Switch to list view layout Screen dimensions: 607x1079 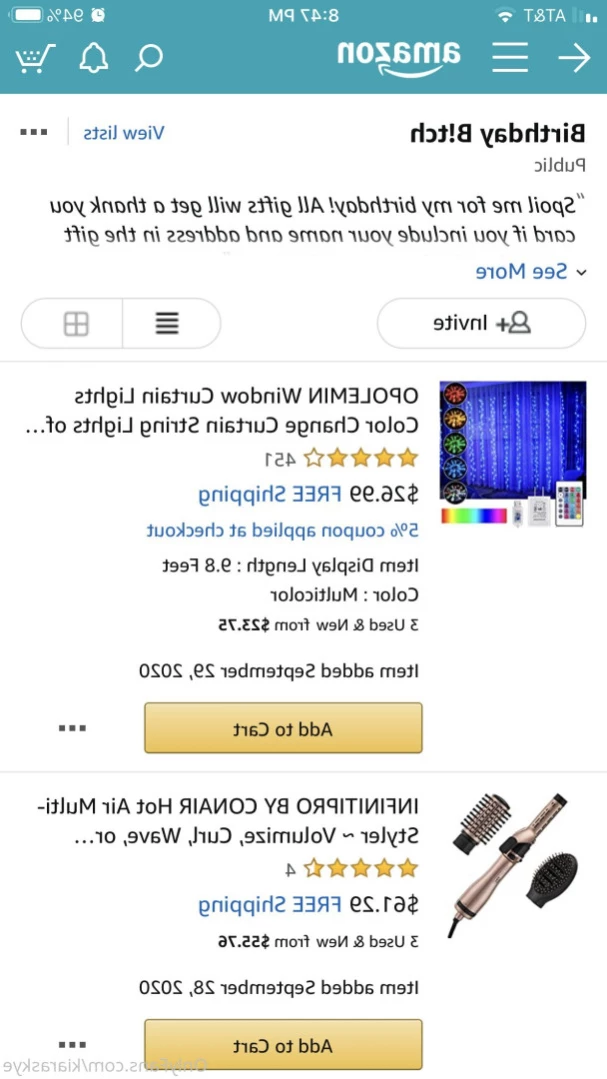pyautogui.click(x=167, y=323)
